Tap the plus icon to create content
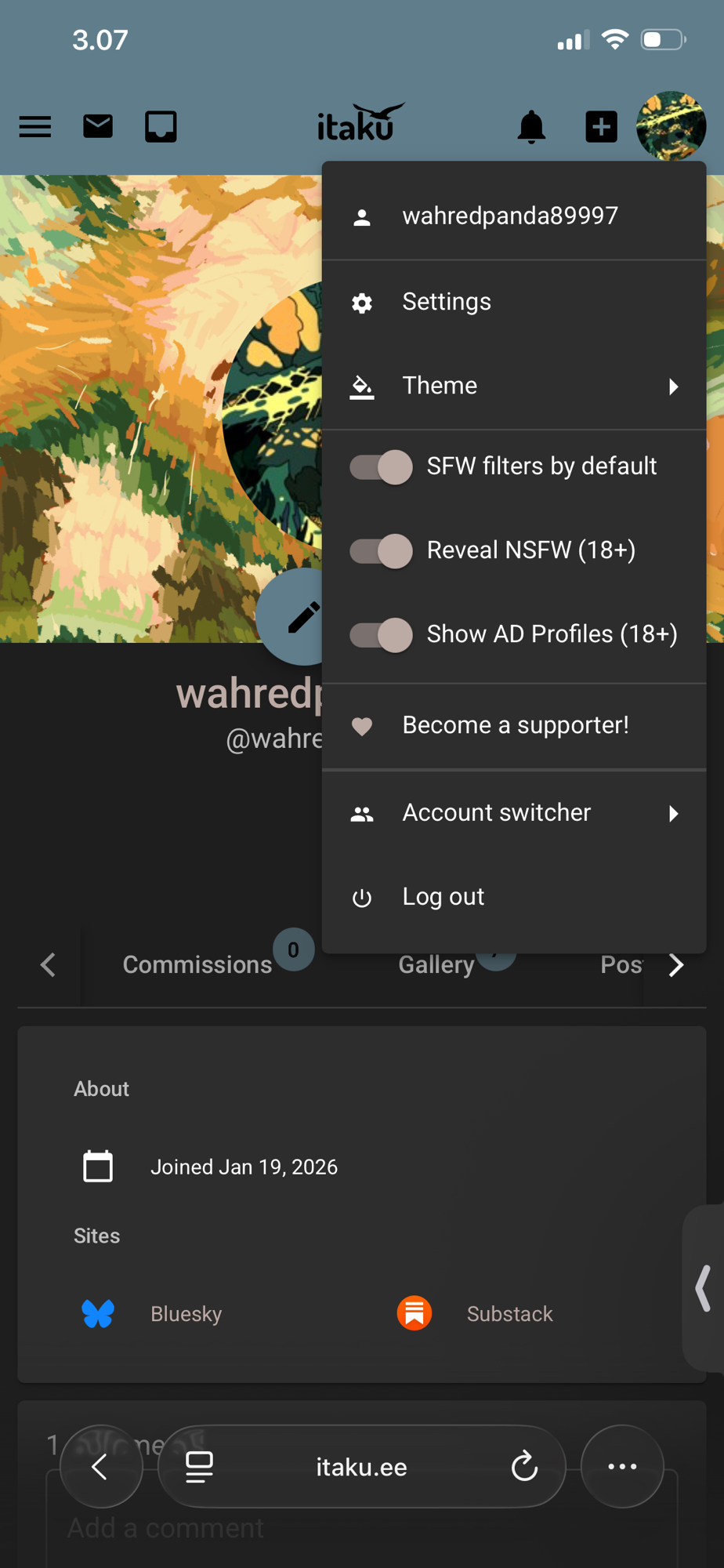 601,126
